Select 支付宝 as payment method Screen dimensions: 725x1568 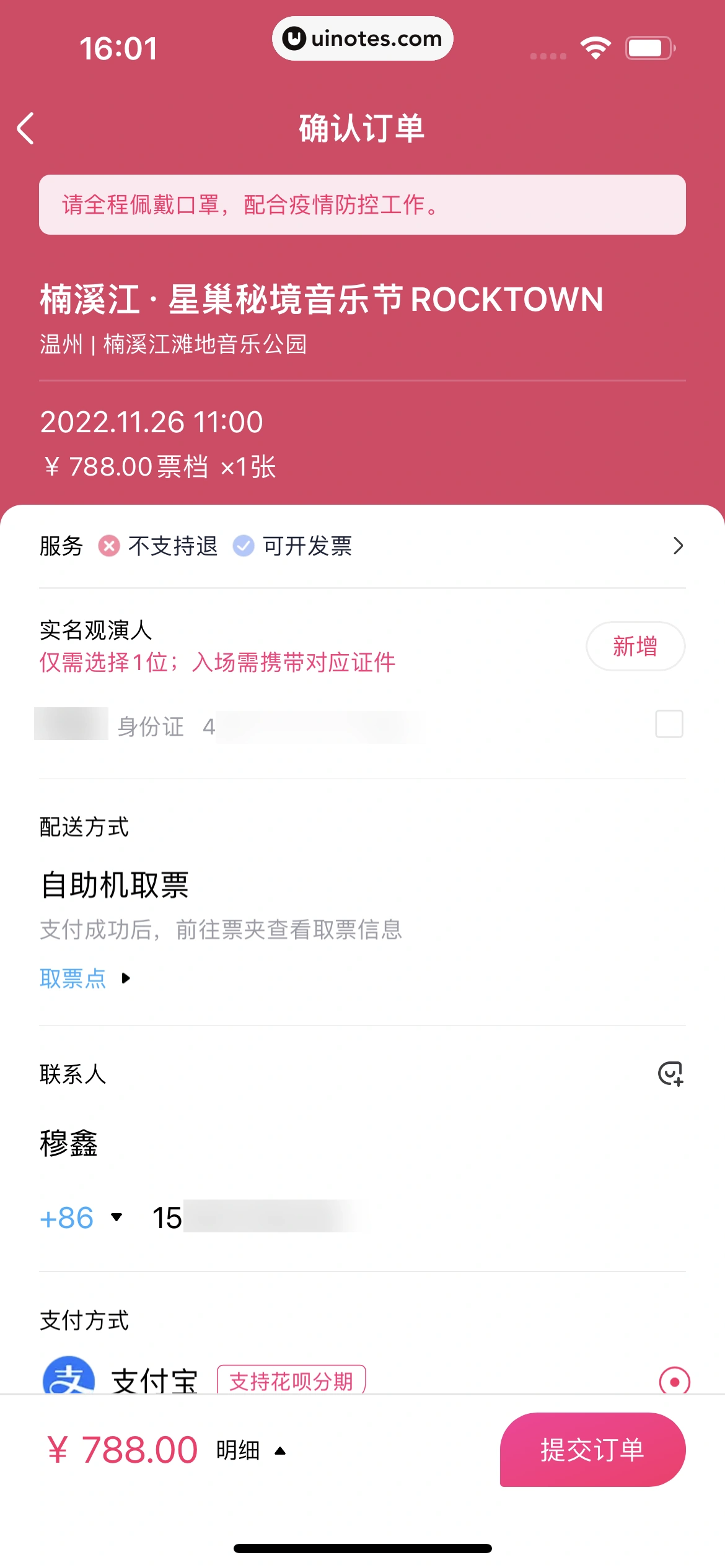click(674, 1381)
